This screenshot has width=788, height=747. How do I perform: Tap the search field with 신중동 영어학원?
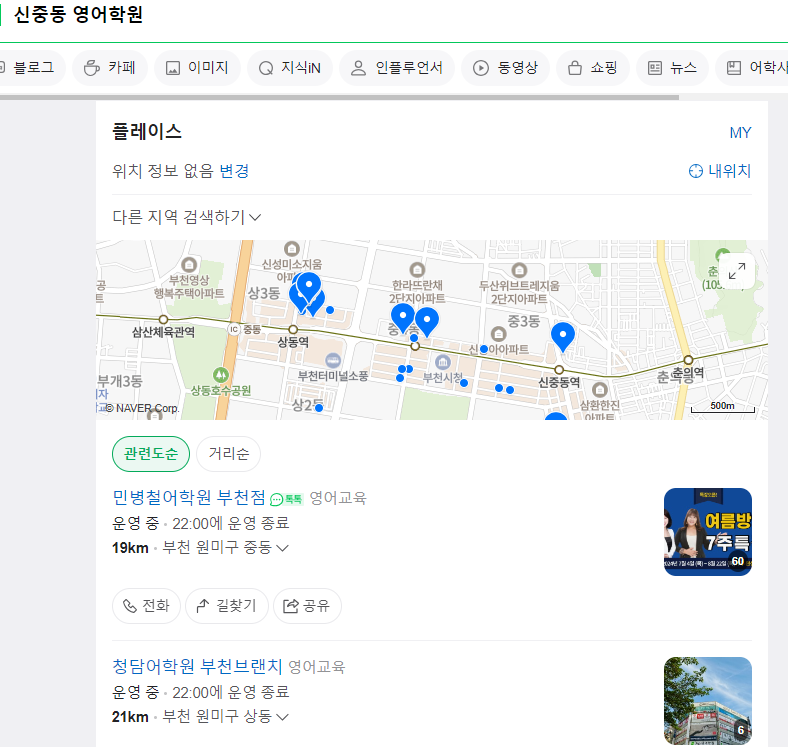tap(300, 15)
